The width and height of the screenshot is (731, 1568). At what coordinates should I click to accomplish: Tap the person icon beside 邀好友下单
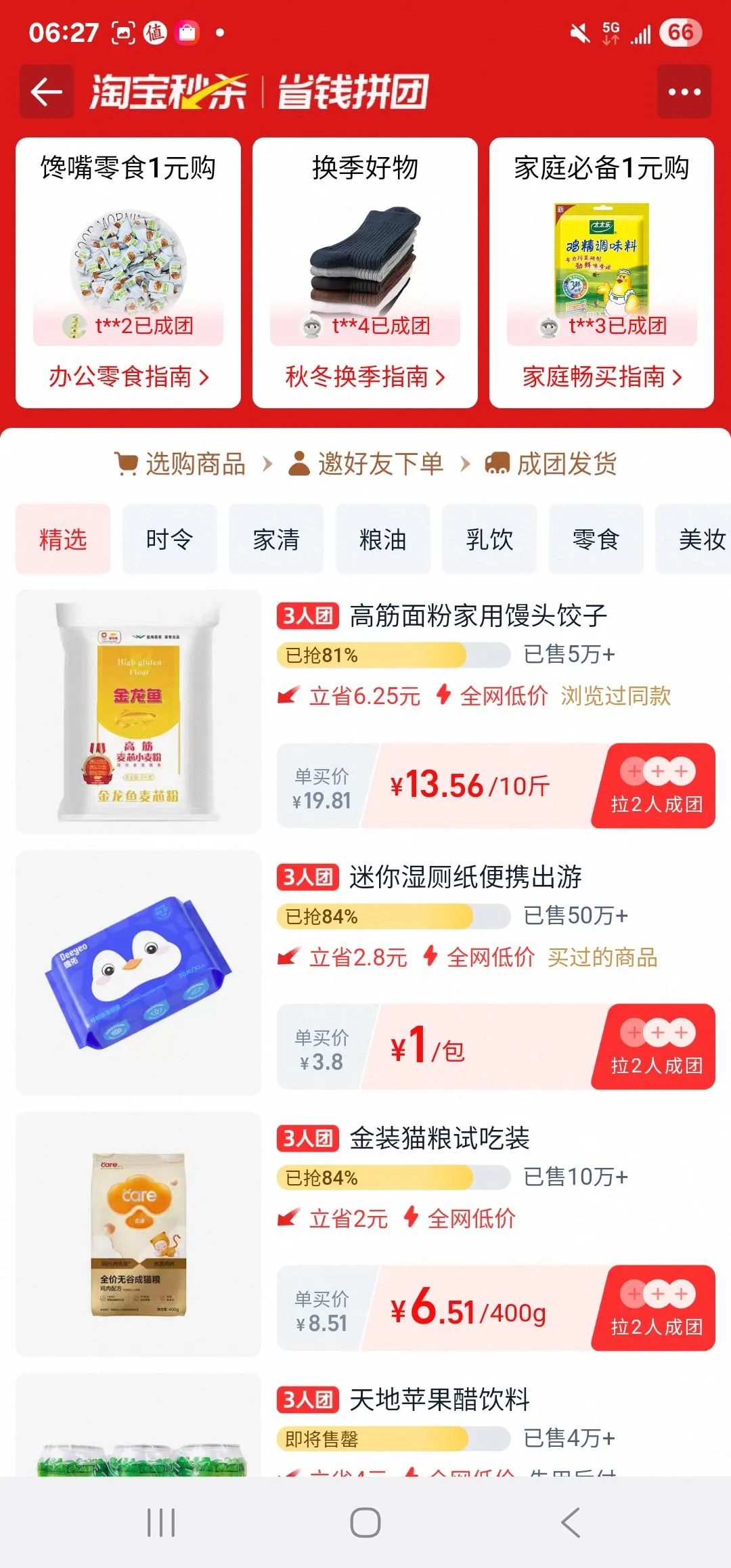point(299,464)
